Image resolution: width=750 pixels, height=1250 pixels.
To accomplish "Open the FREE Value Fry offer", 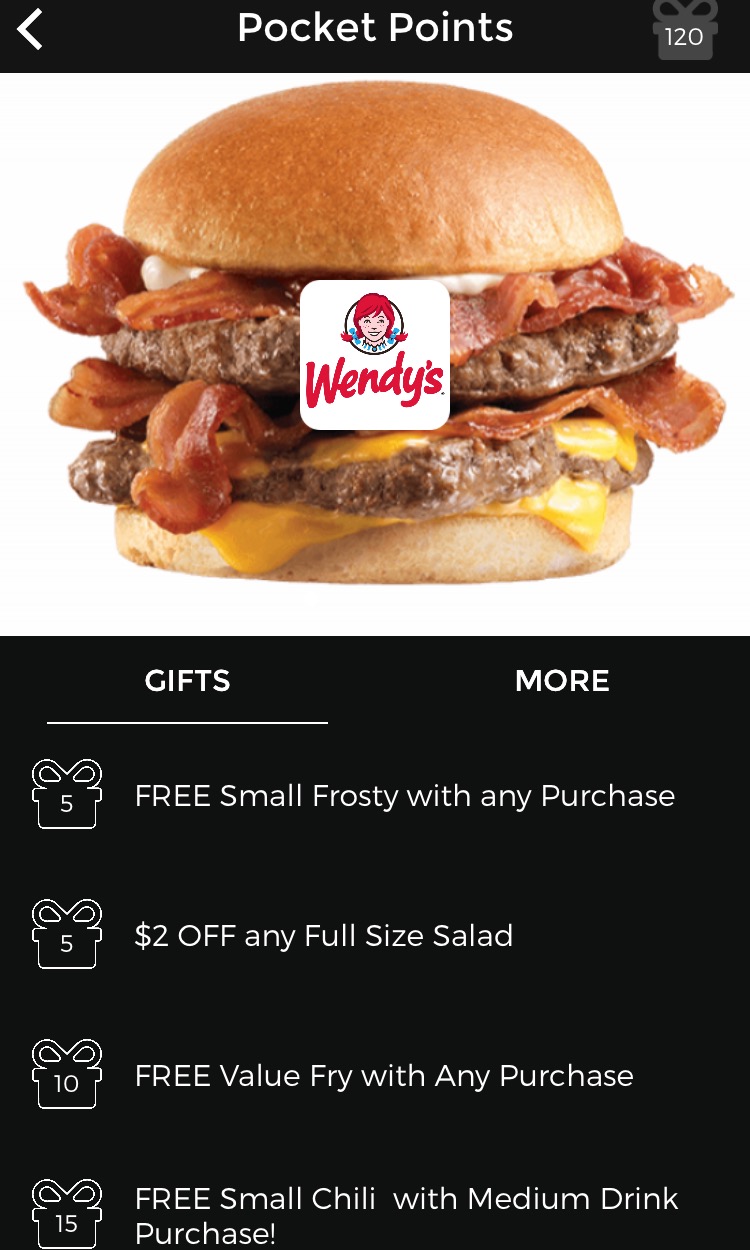I will pos(384,1076).
